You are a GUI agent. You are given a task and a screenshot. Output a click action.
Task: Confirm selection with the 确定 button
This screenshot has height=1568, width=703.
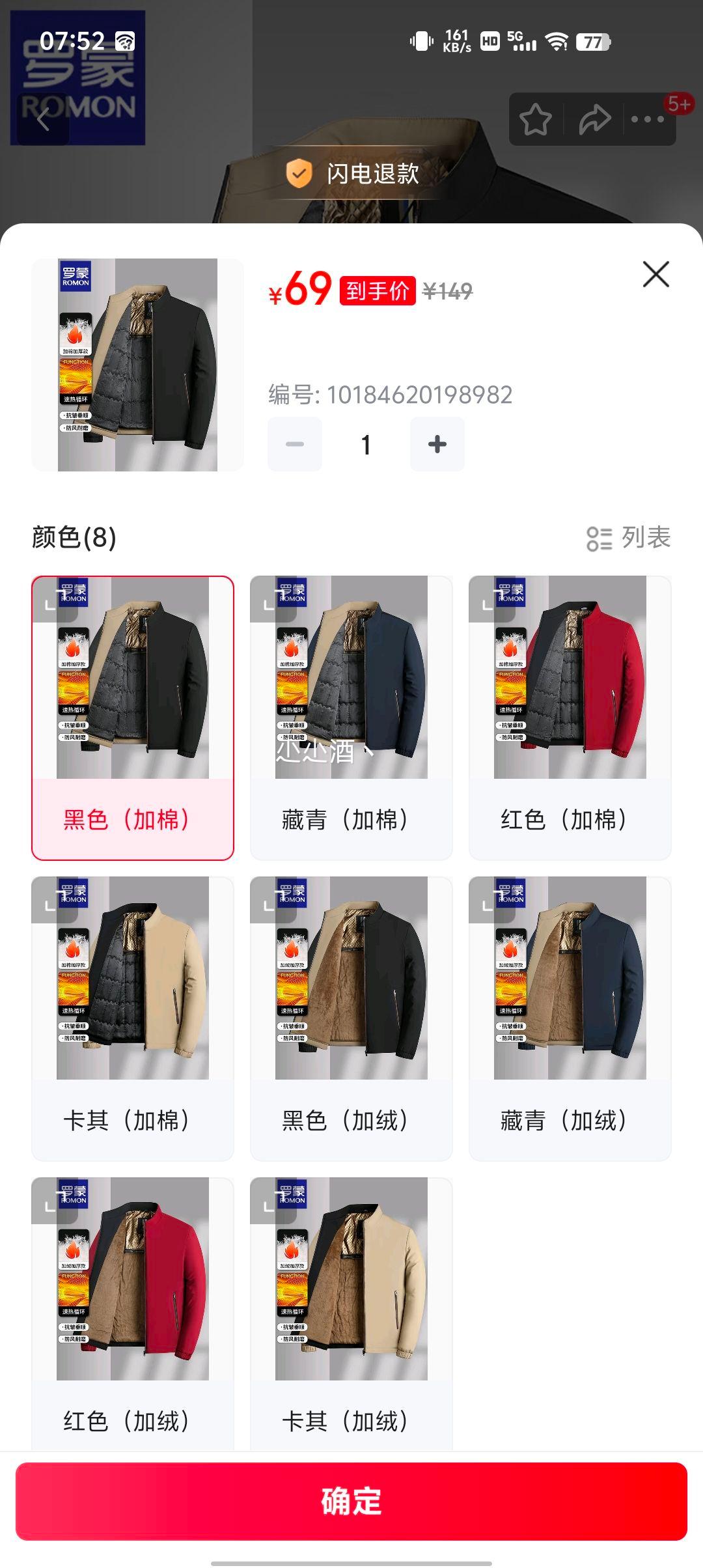click(351, 1501)
